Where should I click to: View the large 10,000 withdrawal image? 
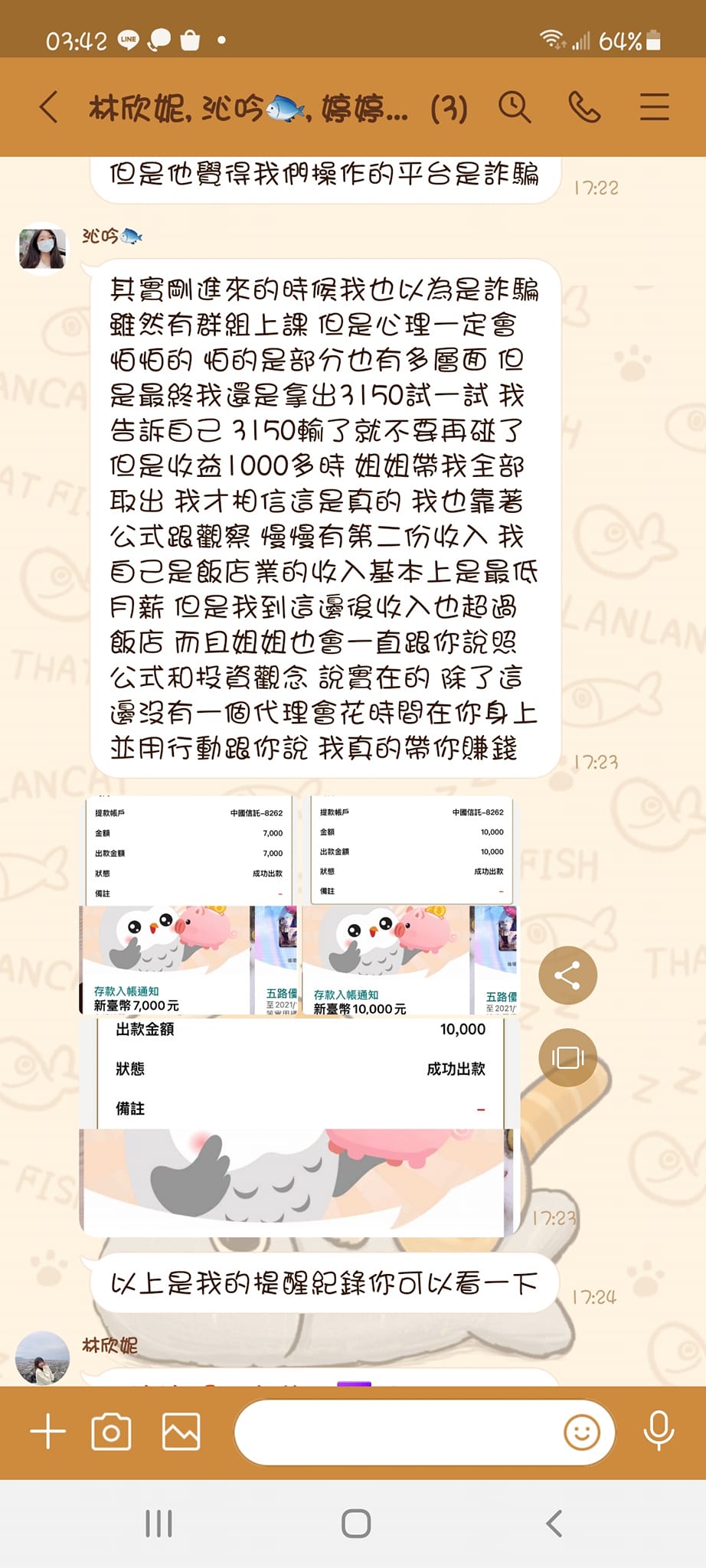(300, 1127)
